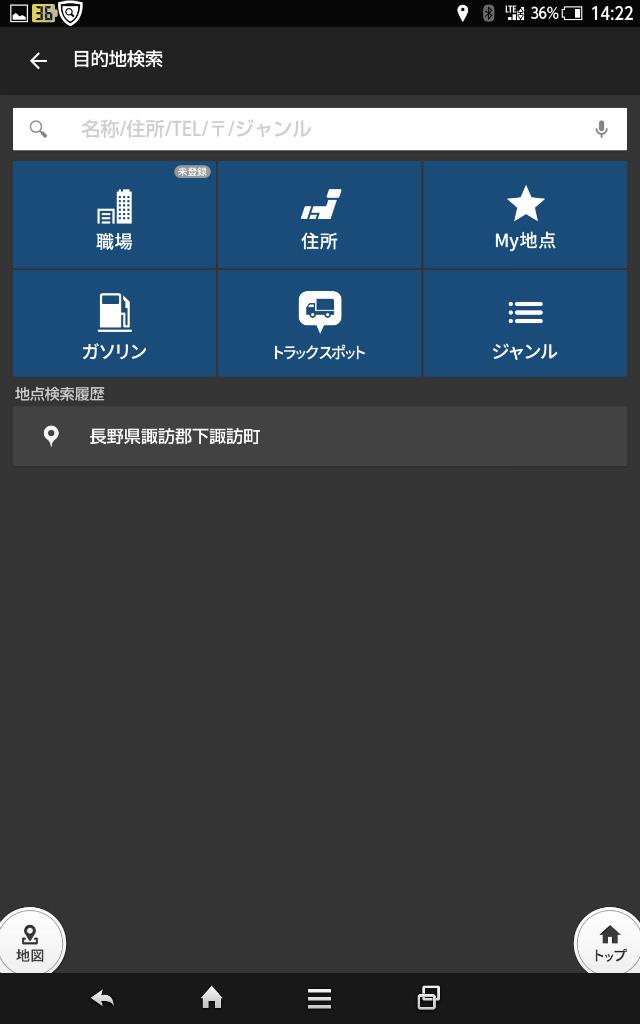Select the 職場 workplace tile
This screenshot has height=1024, width=640.
(114, 215)
